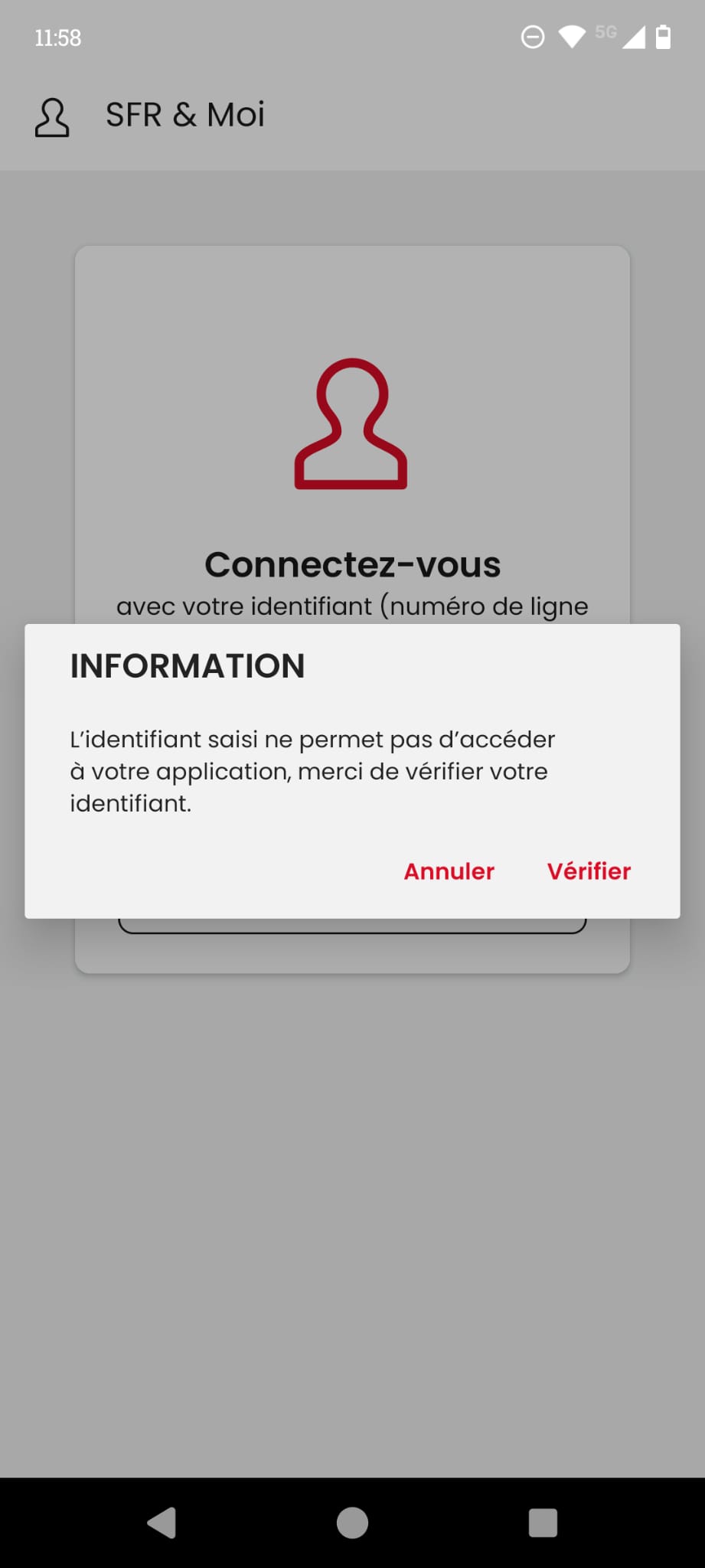The image size is (705, 1568).
Task: Tap the back navigation arrow
Action: 161,1524
